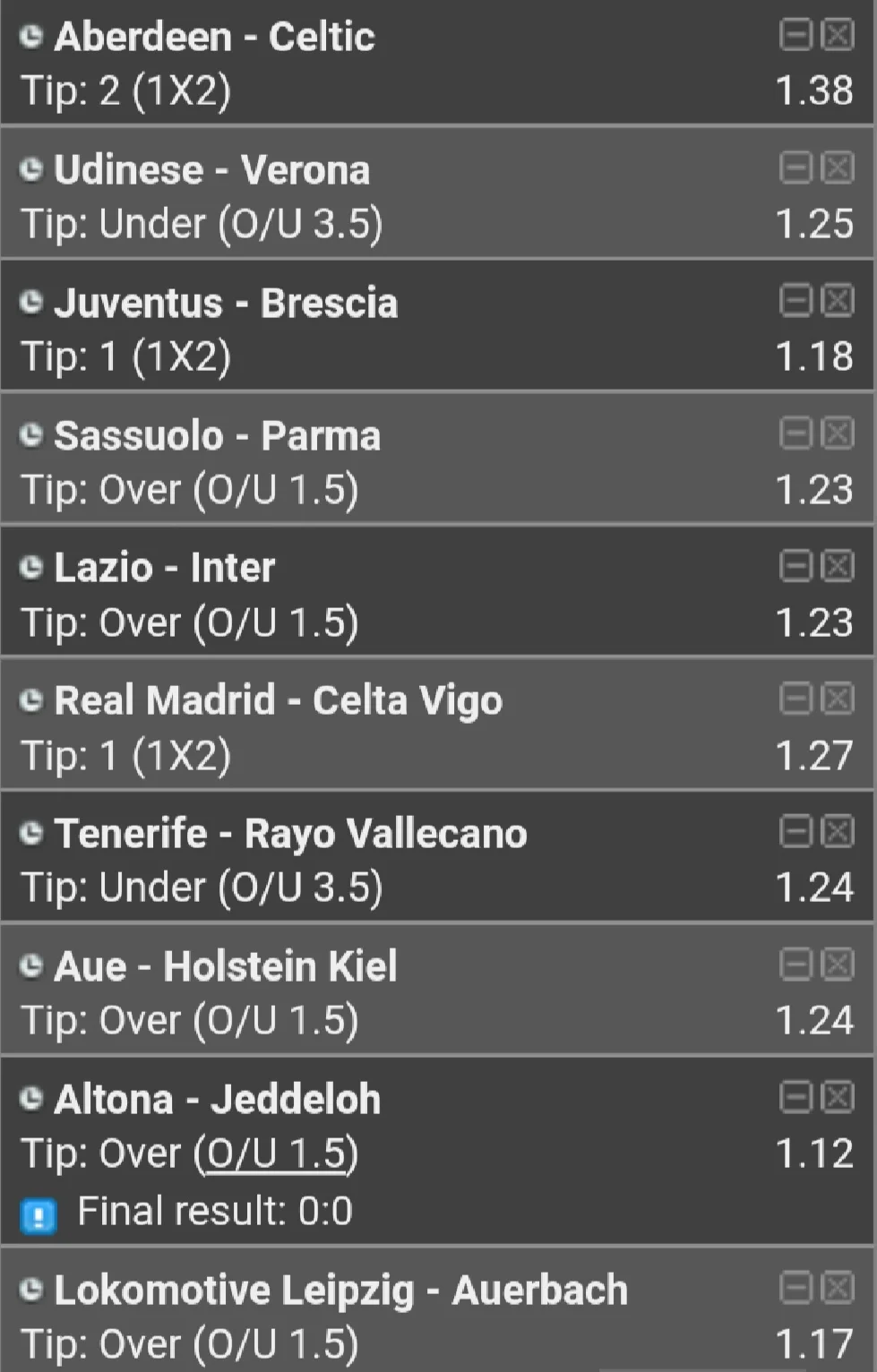Remove the Lokomotive Leipzig - Auerbach selection
Image resolution: width=877 pixels, height=1372 pixels.
click(x=838, y=1288)
